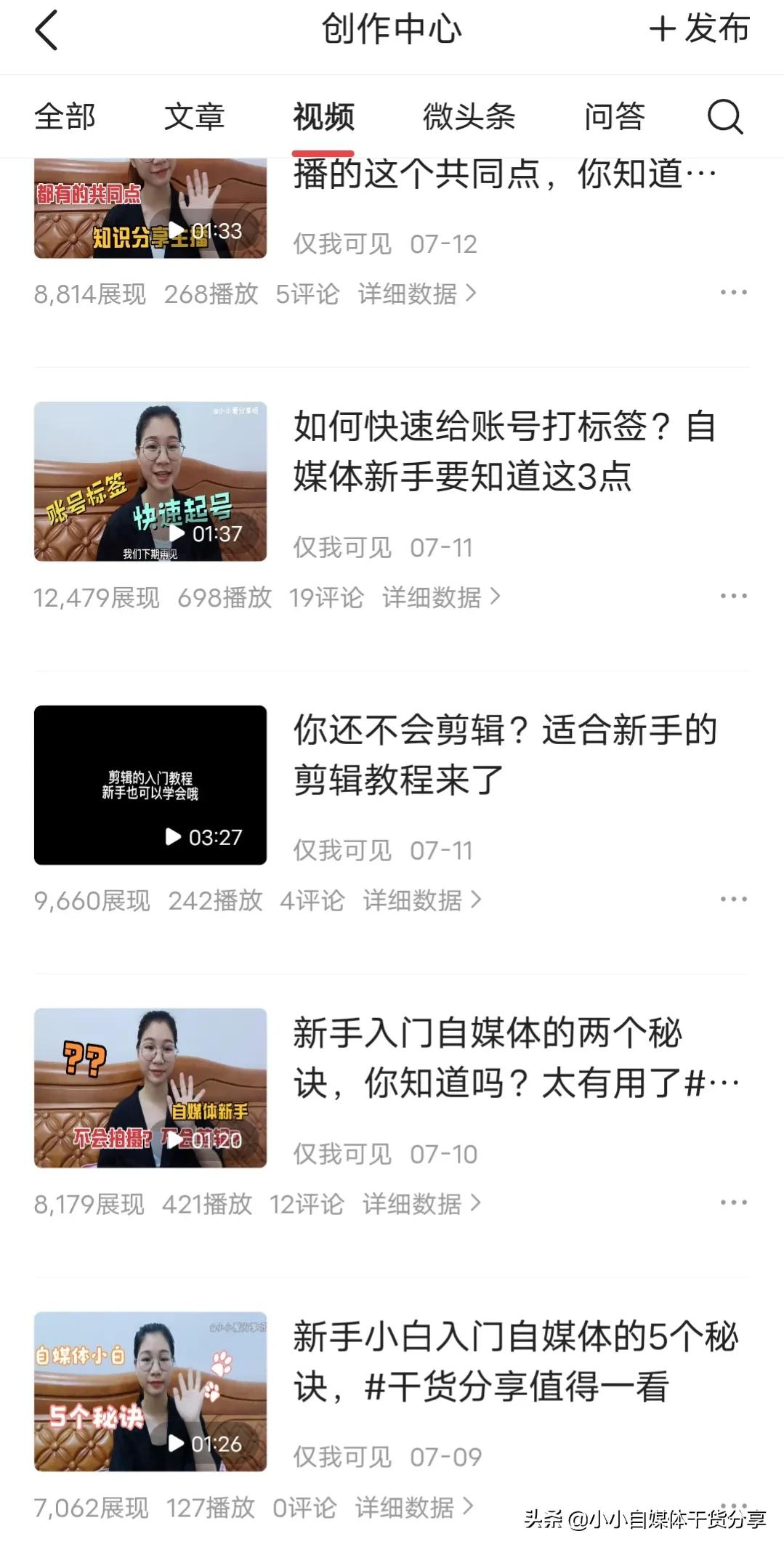Open more options for 如何快速给账号打标签 video

[x=733, y=594]
